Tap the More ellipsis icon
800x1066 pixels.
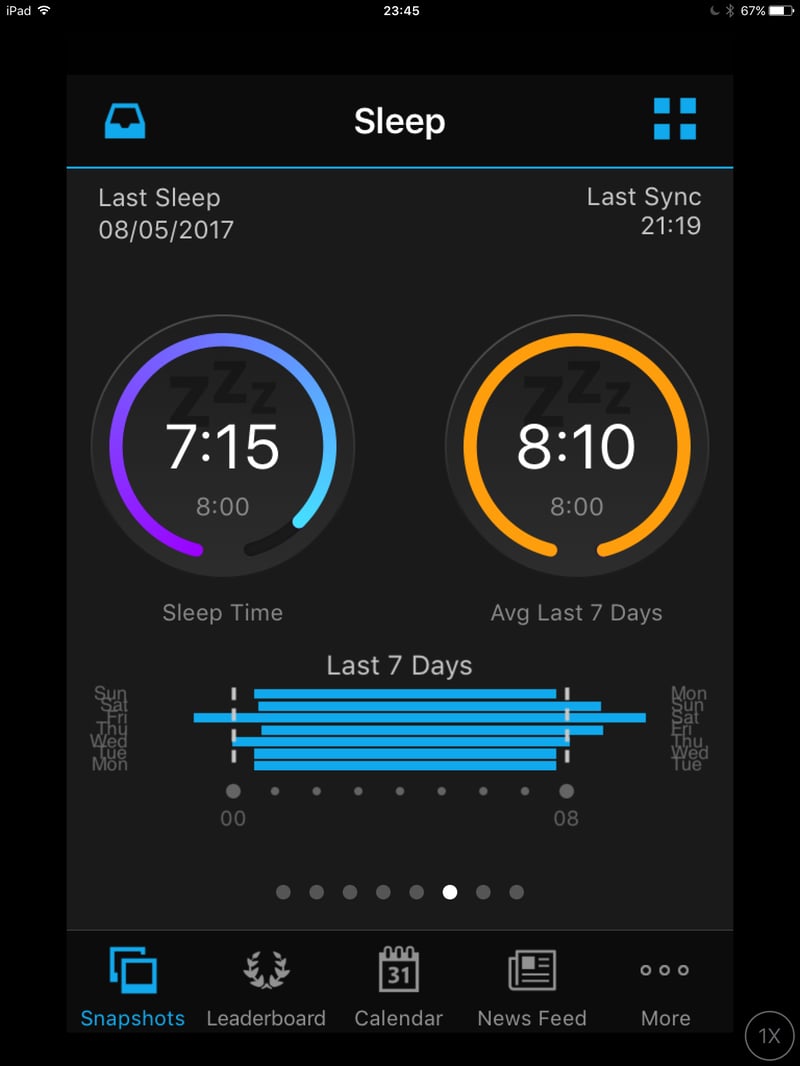point(664,968)
